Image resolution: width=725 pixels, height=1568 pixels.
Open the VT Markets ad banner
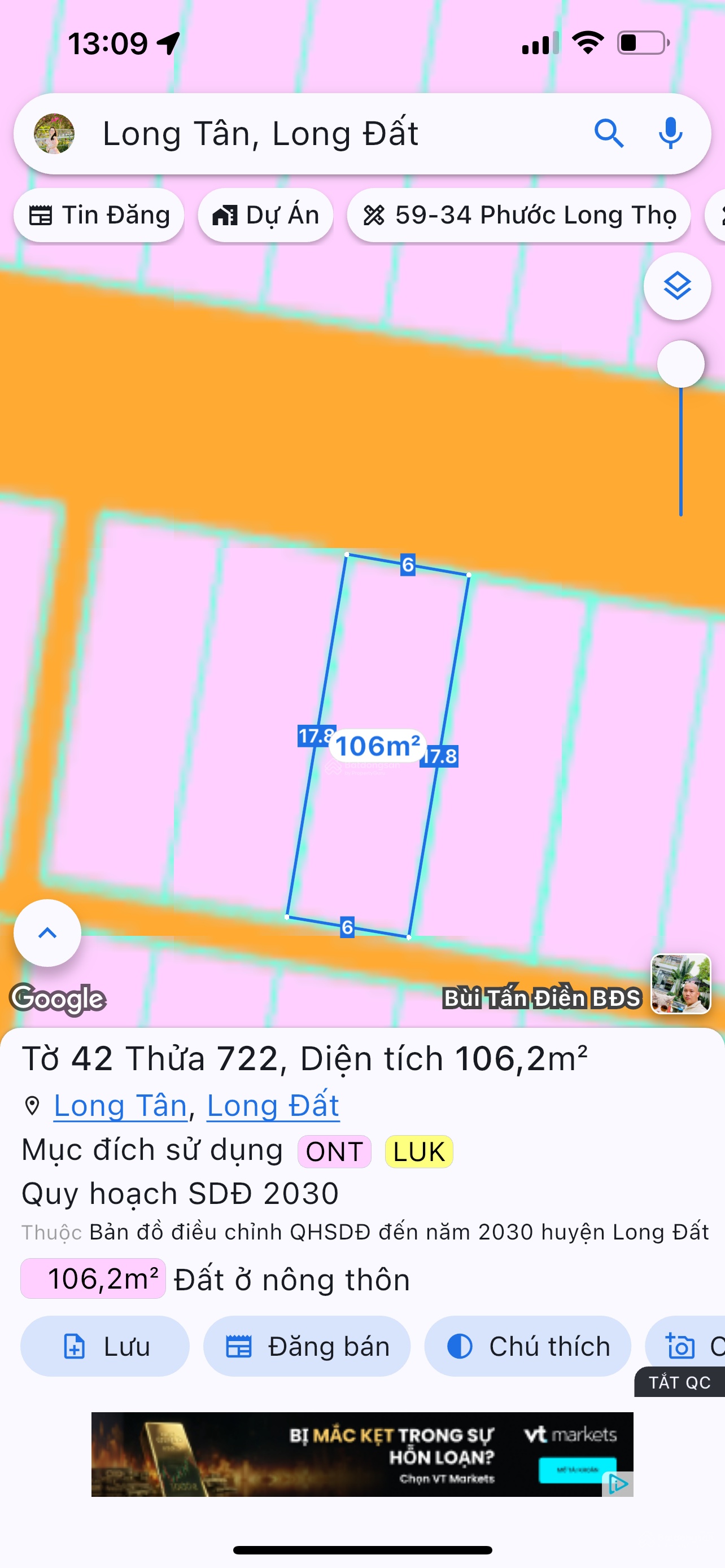tap(361, 1454)
